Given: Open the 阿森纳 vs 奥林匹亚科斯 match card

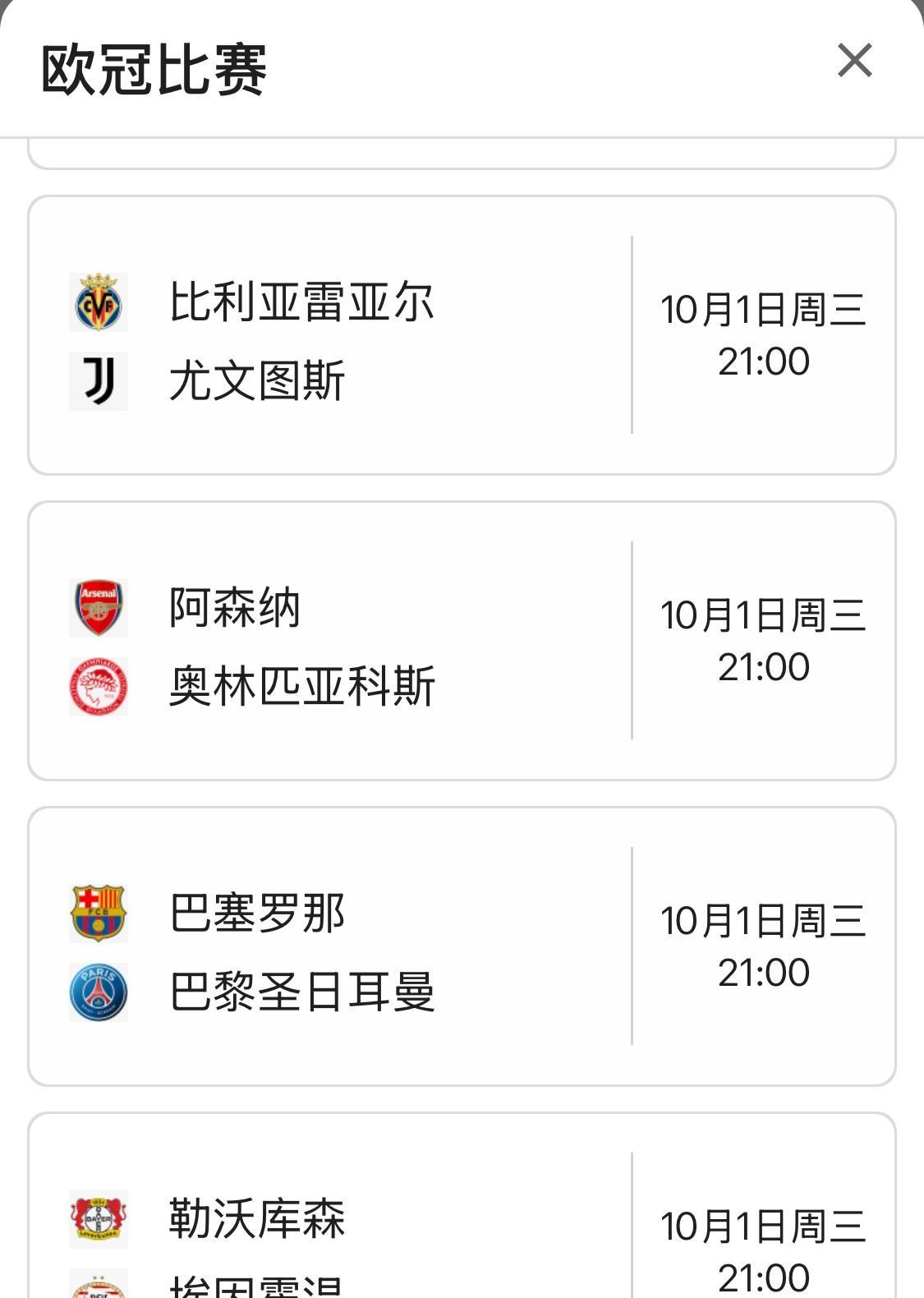Looking at the screenshot, I should tap(460, 641).
